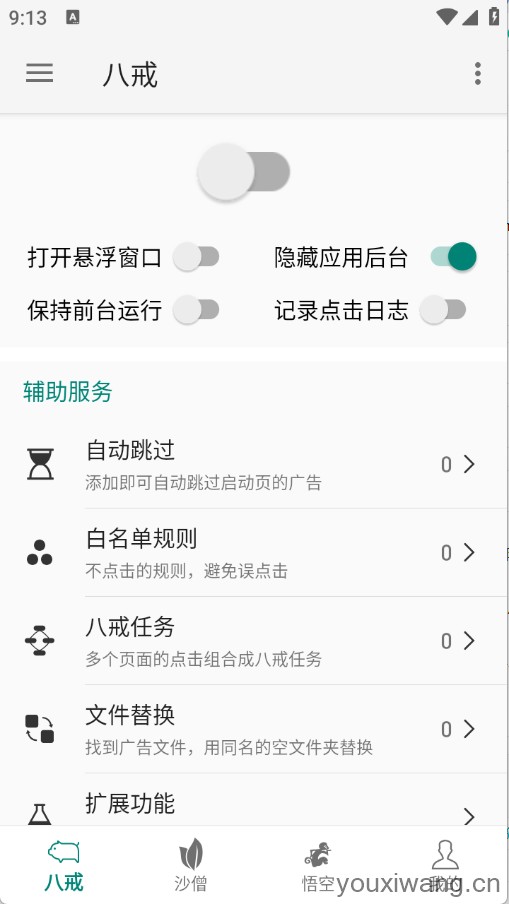The height and width of the screenshot is (904, 509).
Task: Select the 八戒 bottom tab
Action: coord(63,864)
